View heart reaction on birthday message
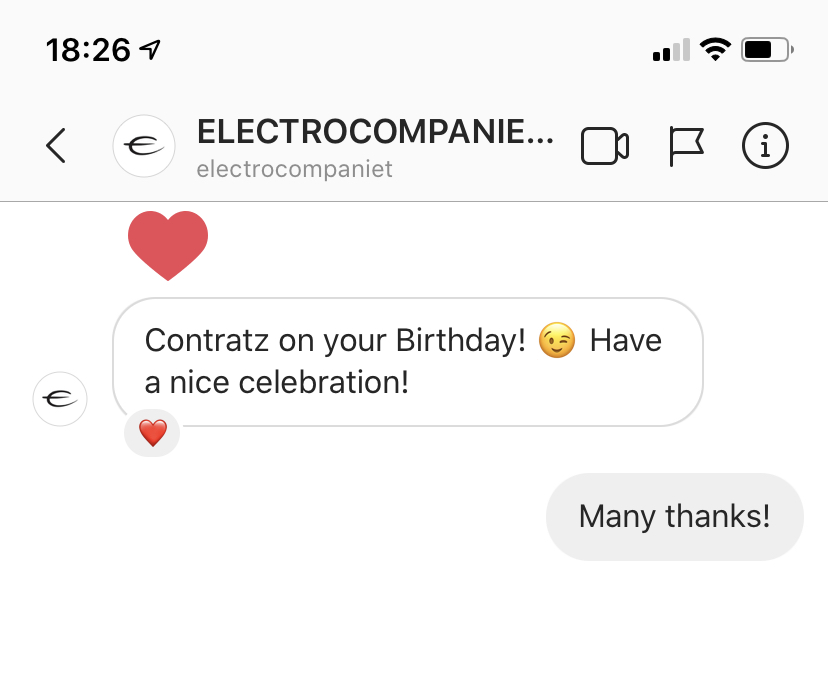 (152, 433)
